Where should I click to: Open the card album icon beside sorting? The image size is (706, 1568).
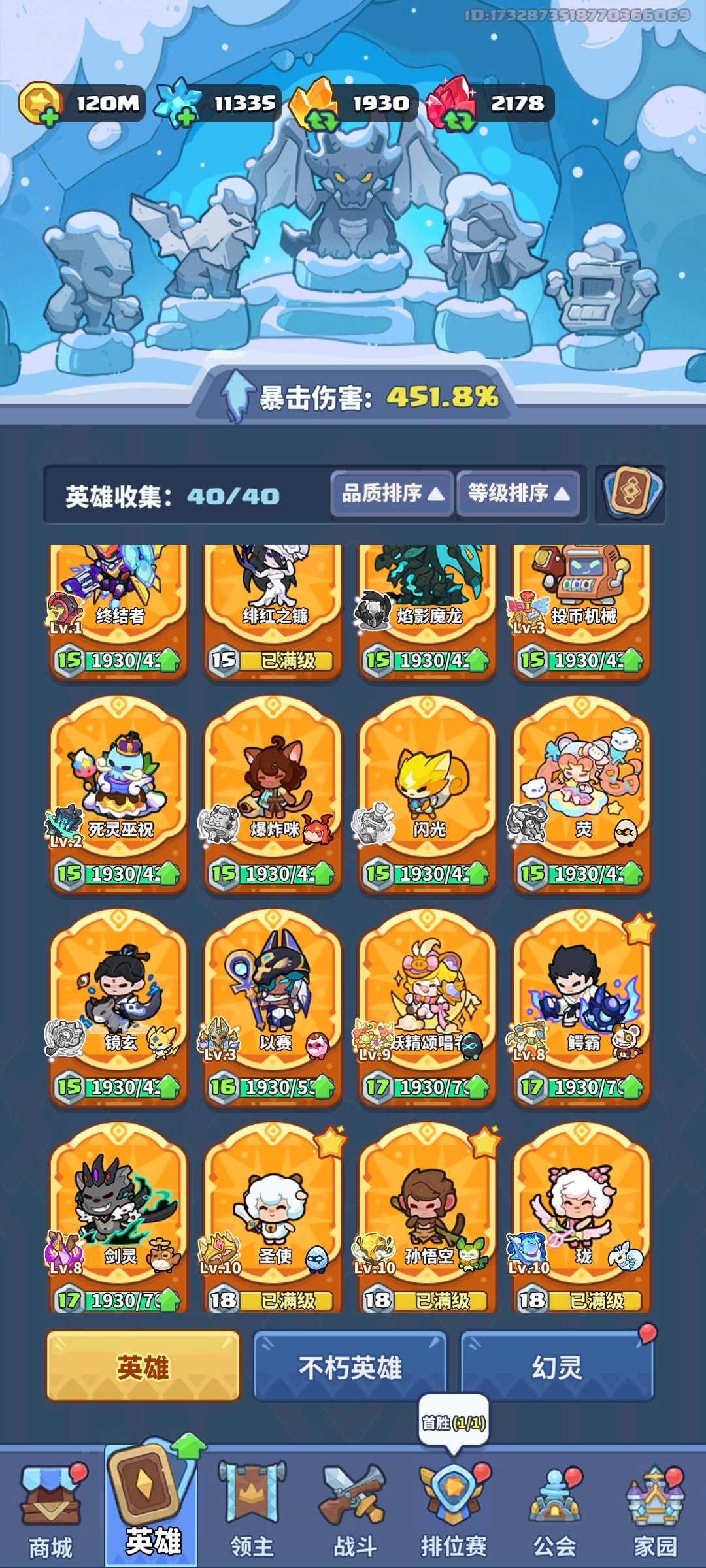[x=631, y=494]
